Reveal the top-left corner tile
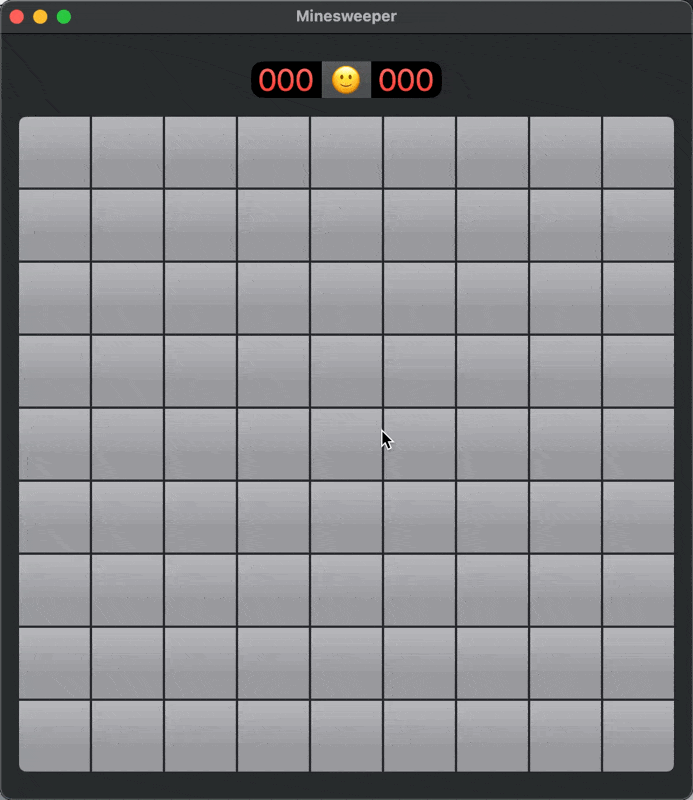The image size is (693, 800). click(55, 152)
